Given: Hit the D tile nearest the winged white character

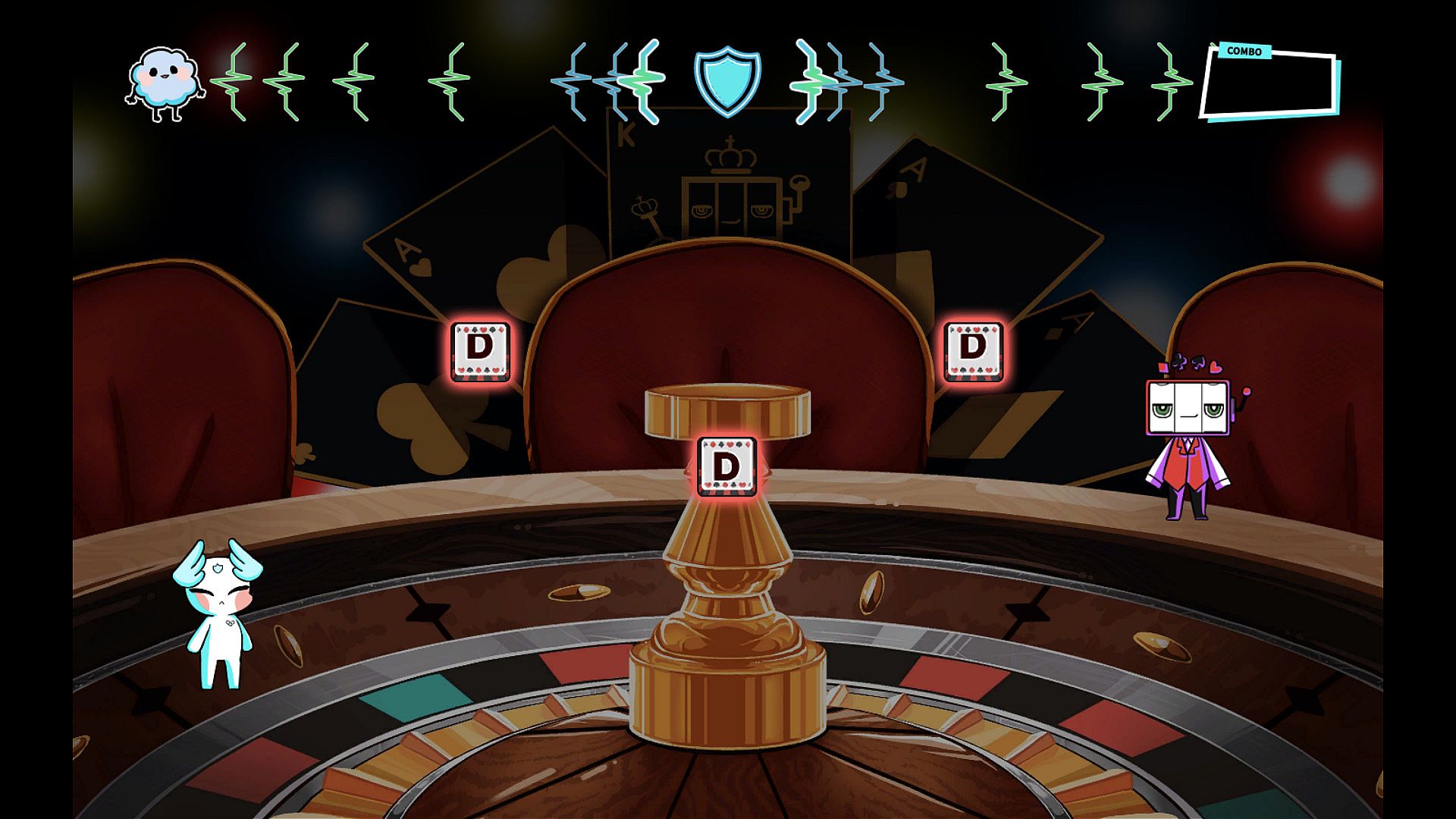Looking at the screenshot, I should [480, 351].
